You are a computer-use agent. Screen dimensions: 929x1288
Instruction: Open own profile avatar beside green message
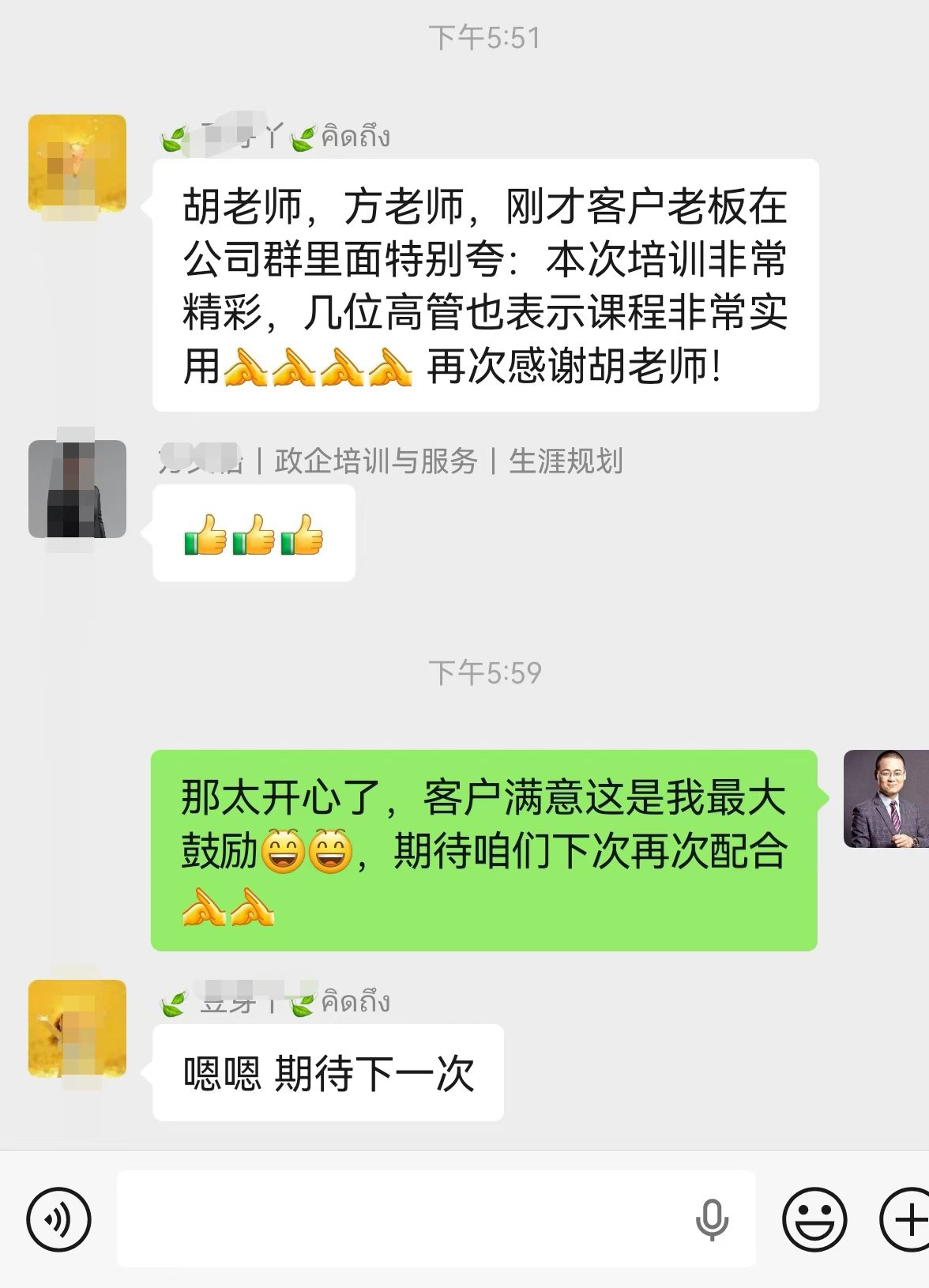[886, 799]
